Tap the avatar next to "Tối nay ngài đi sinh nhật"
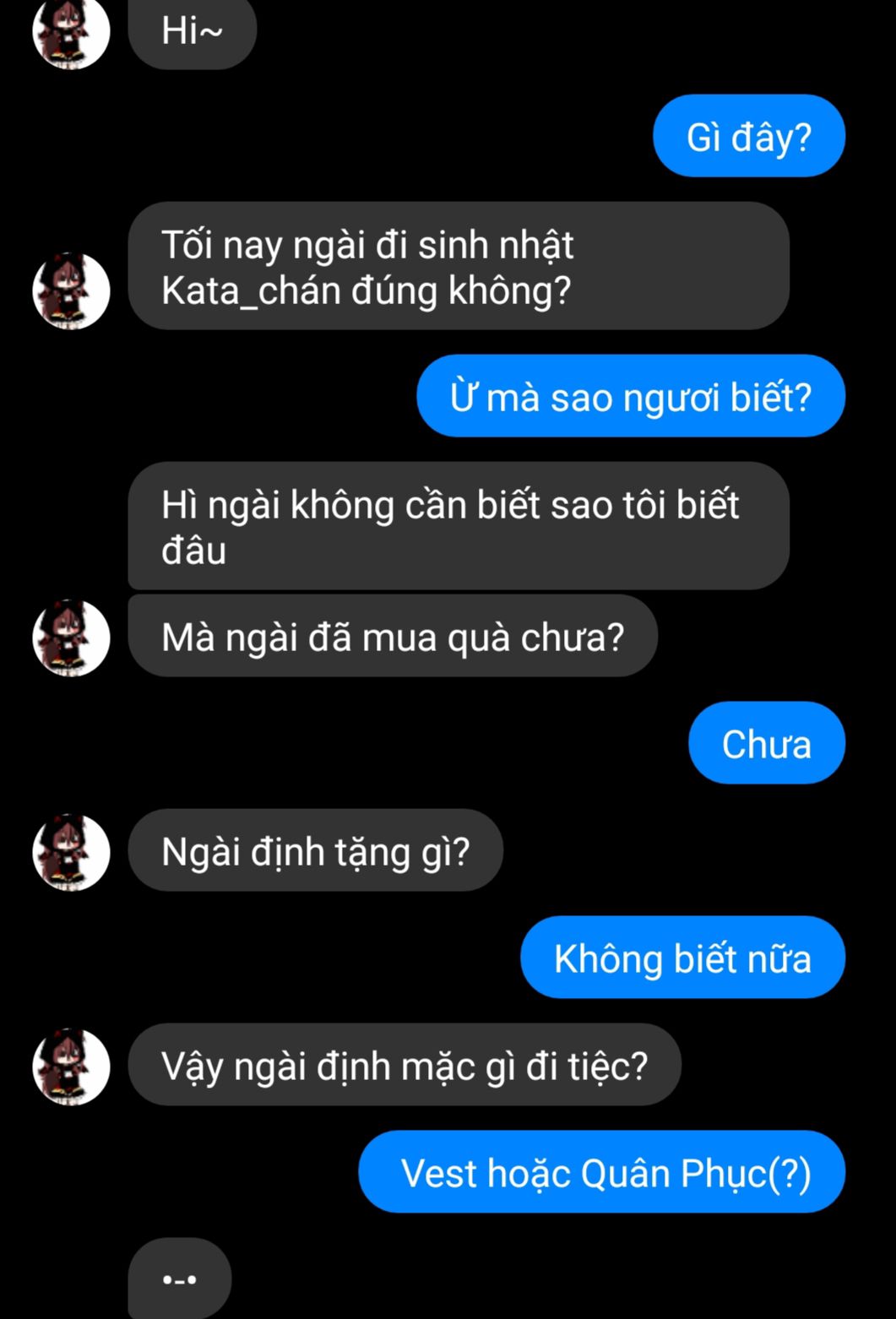This screenshot has height=1319, width=896. click(71, 290)
